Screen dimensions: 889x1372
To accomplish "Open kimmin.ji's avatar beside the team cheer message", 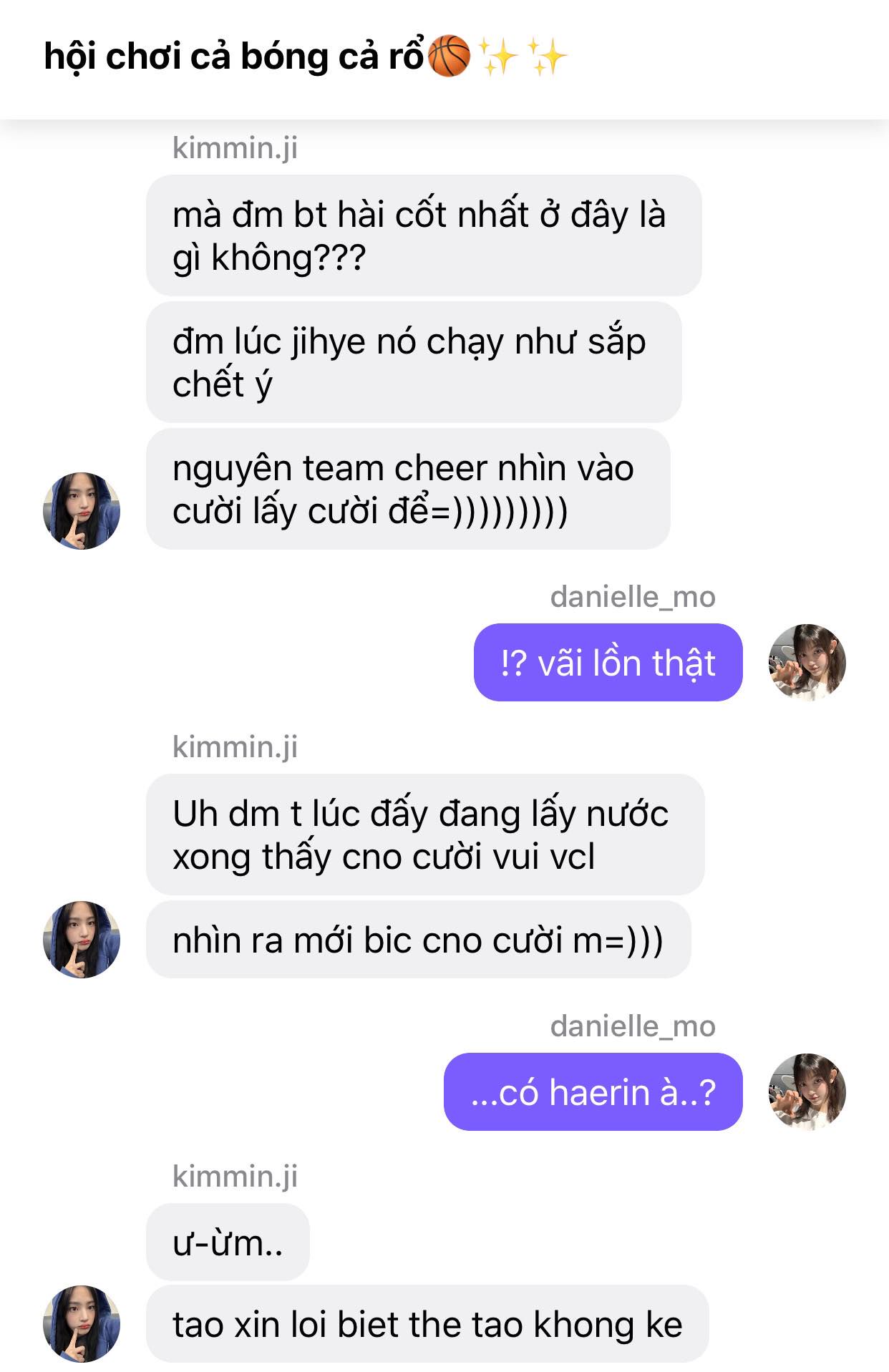I will coord(82,510).
